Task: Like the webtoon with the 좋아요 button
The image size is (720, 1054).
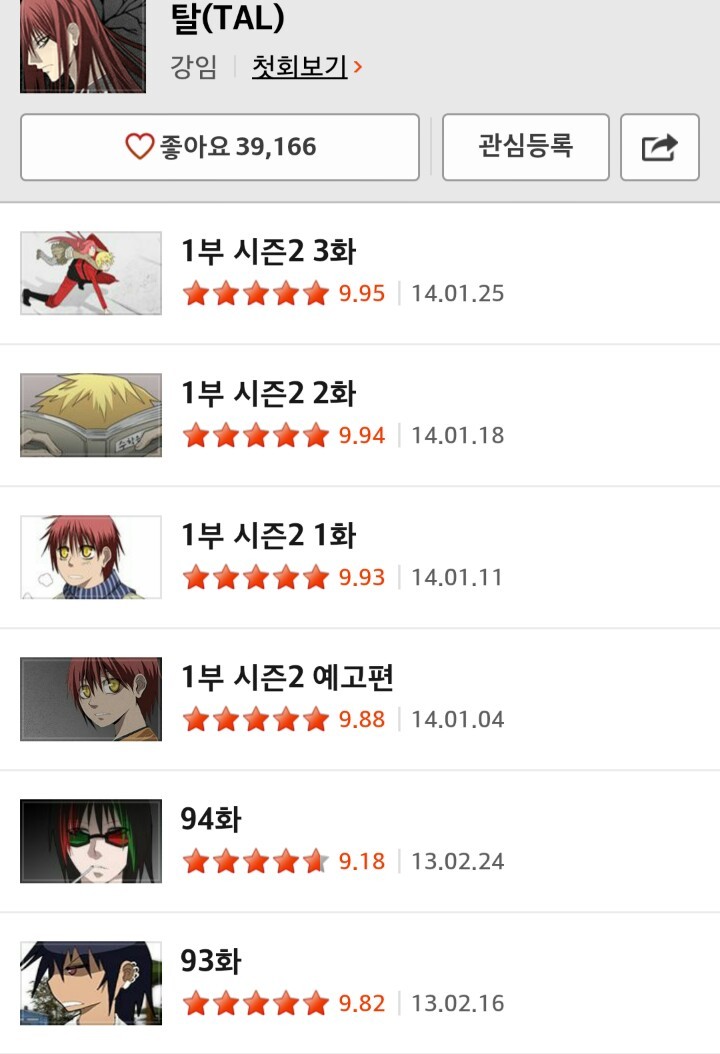Action: point(219,147)
